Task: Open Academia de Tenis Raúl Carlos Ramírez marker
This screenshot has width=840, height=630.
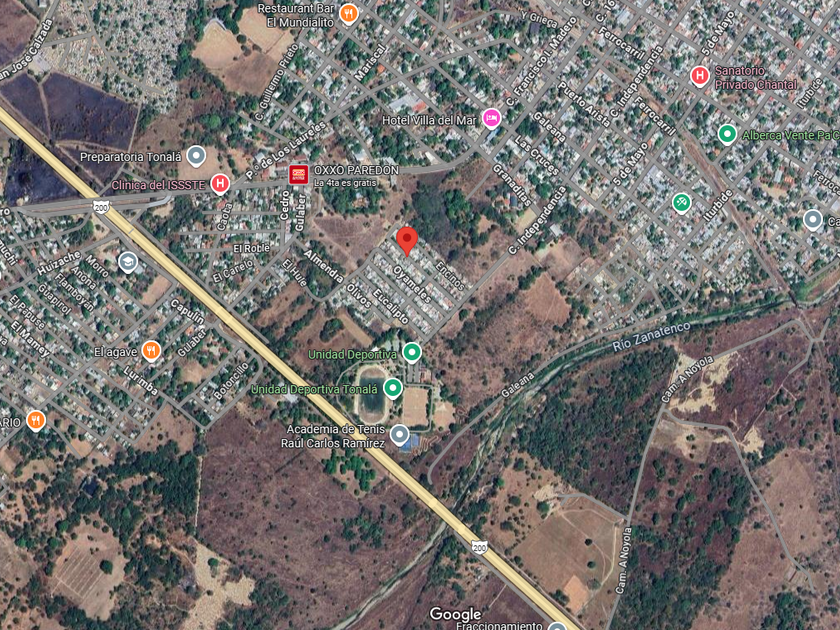Action: pyautogui.click(x=399, y=434)
